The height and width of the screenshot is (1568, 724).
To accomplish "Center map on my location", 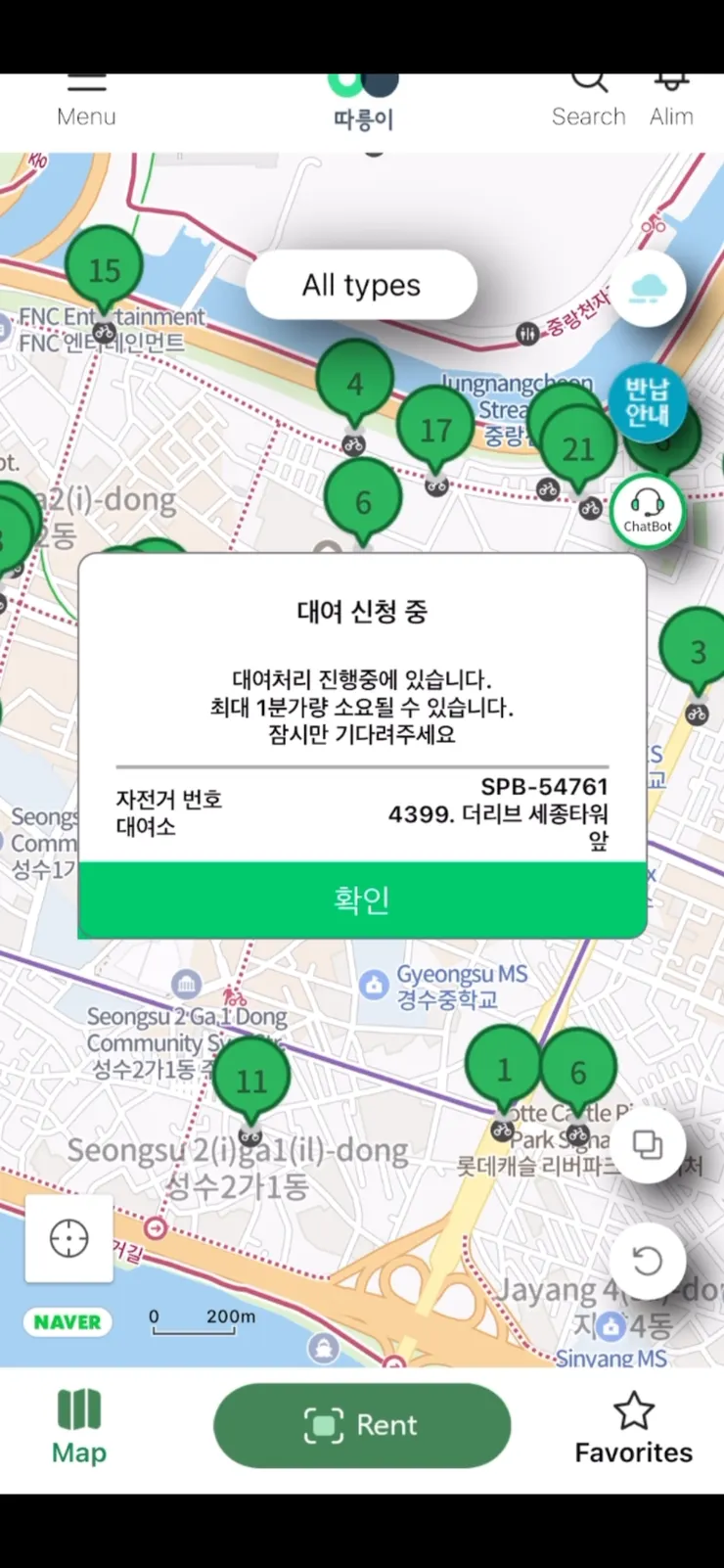I will [x=68, y=1238].
